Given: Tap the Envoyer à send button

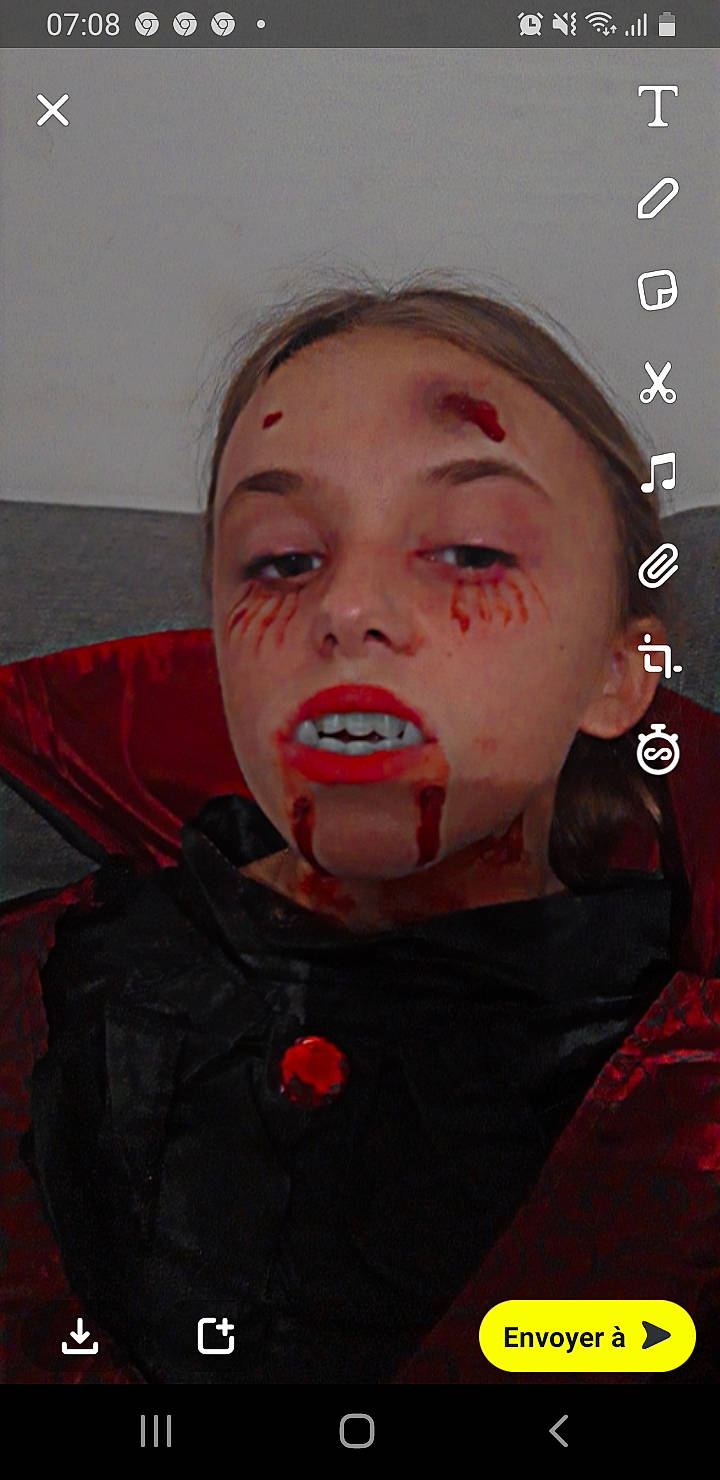Looking at the screenshot, I should point(587,1336).
